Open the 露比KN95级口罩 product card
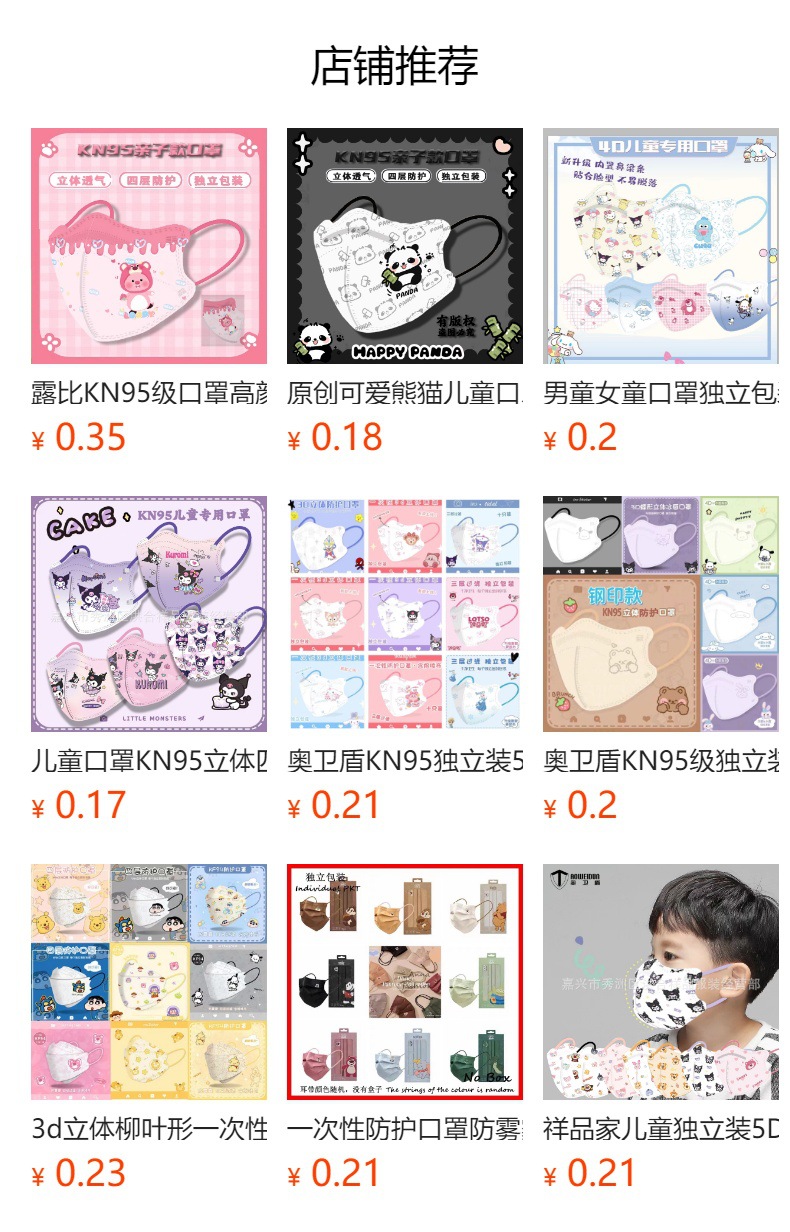The width and height of the screenshot is (790, 1232). (148, 246)
